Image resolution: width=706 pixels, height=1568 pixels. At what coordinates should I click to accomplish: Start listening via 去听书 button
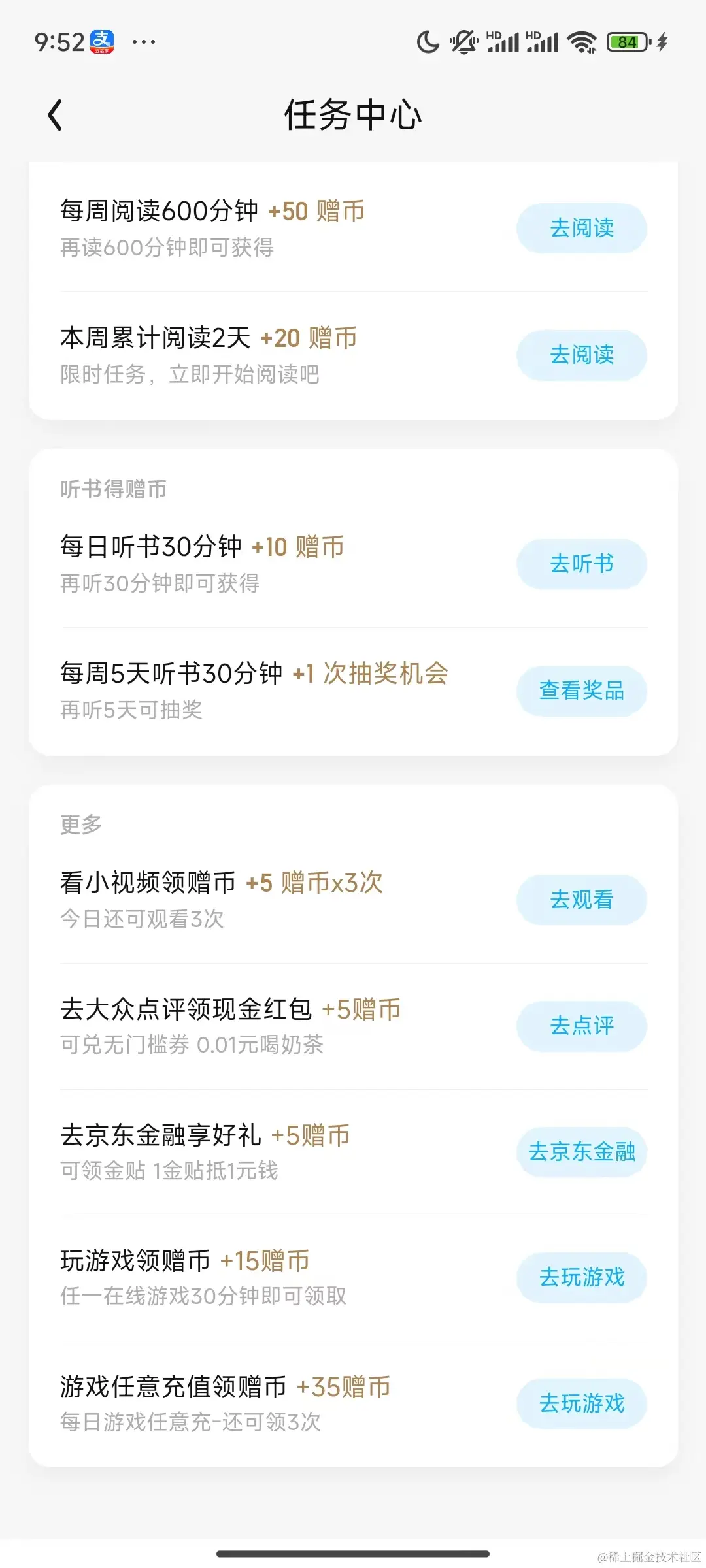(581, 564)
